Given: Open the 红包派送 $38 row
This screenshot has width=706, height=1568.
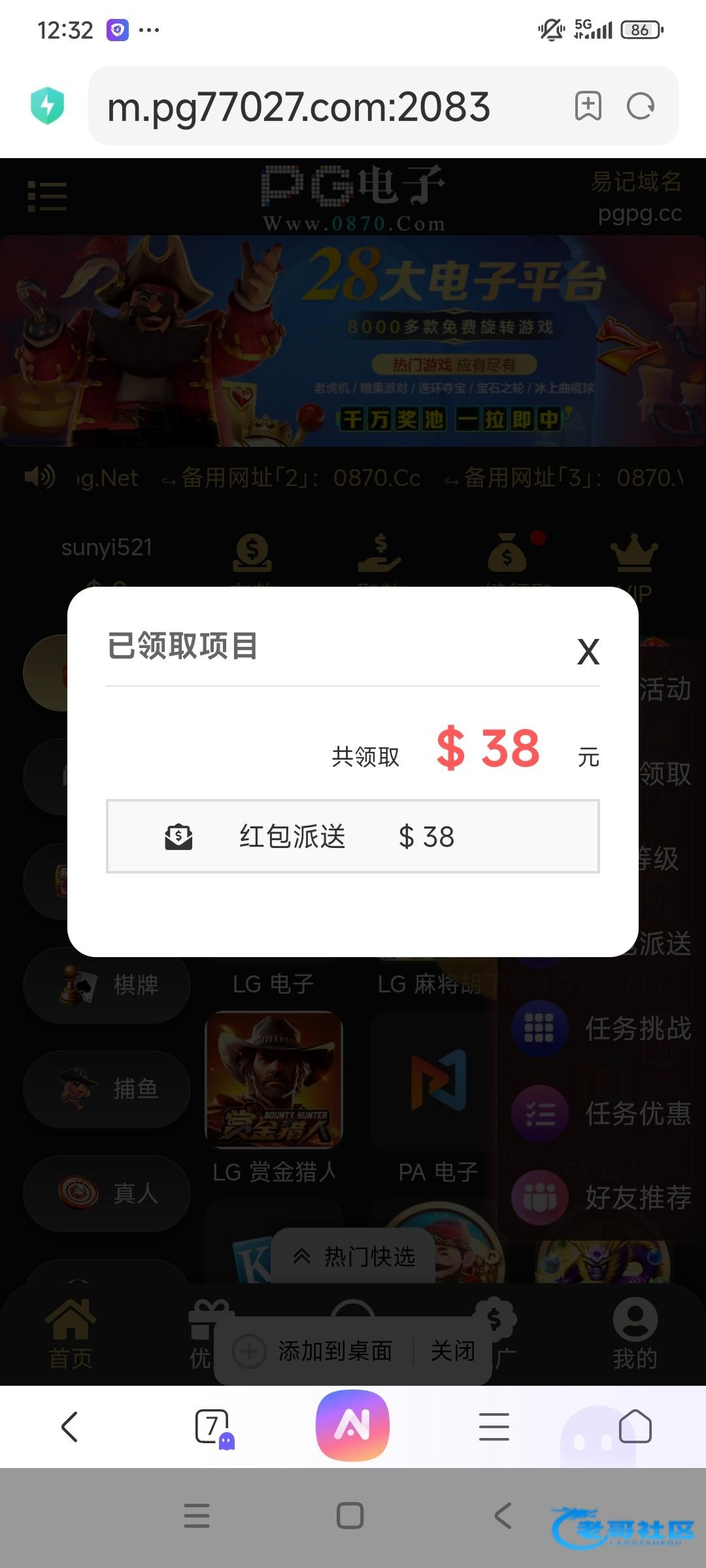Looking at the screenshot, I should [353, 836].
